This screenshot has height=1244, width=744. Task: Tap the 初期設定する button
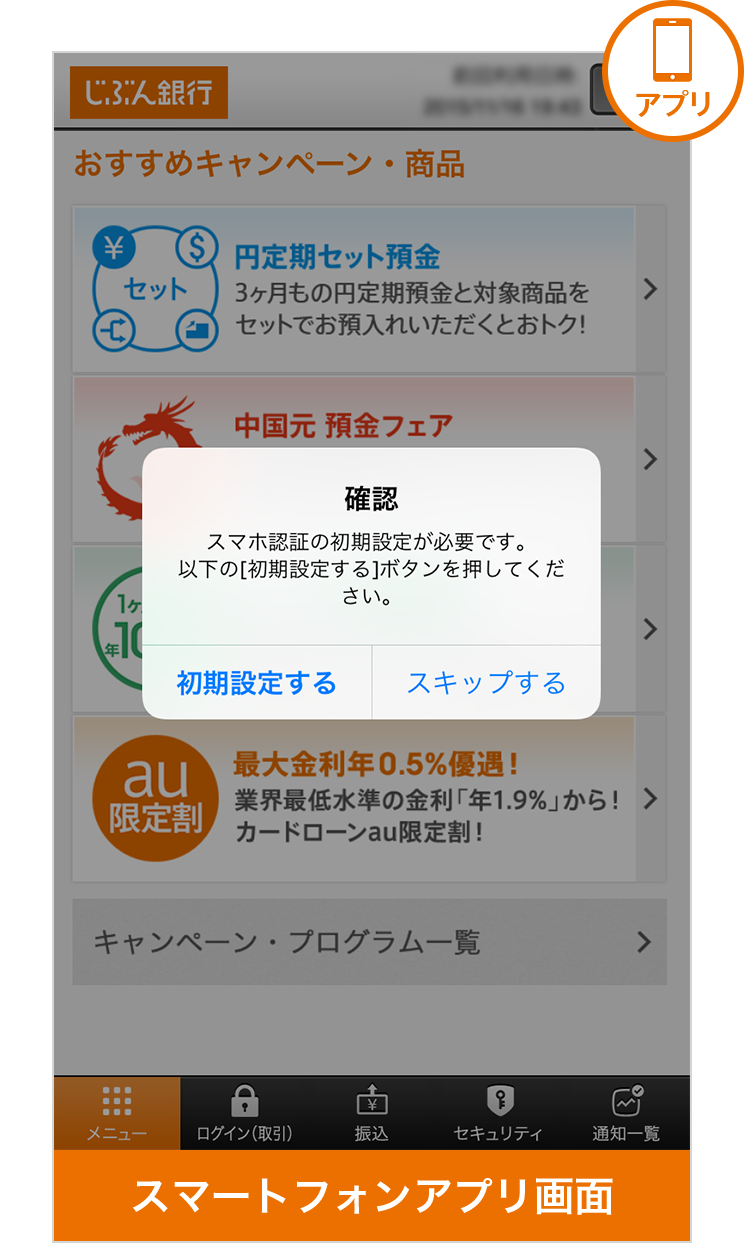pyautogui.click(x=256, y=683)
